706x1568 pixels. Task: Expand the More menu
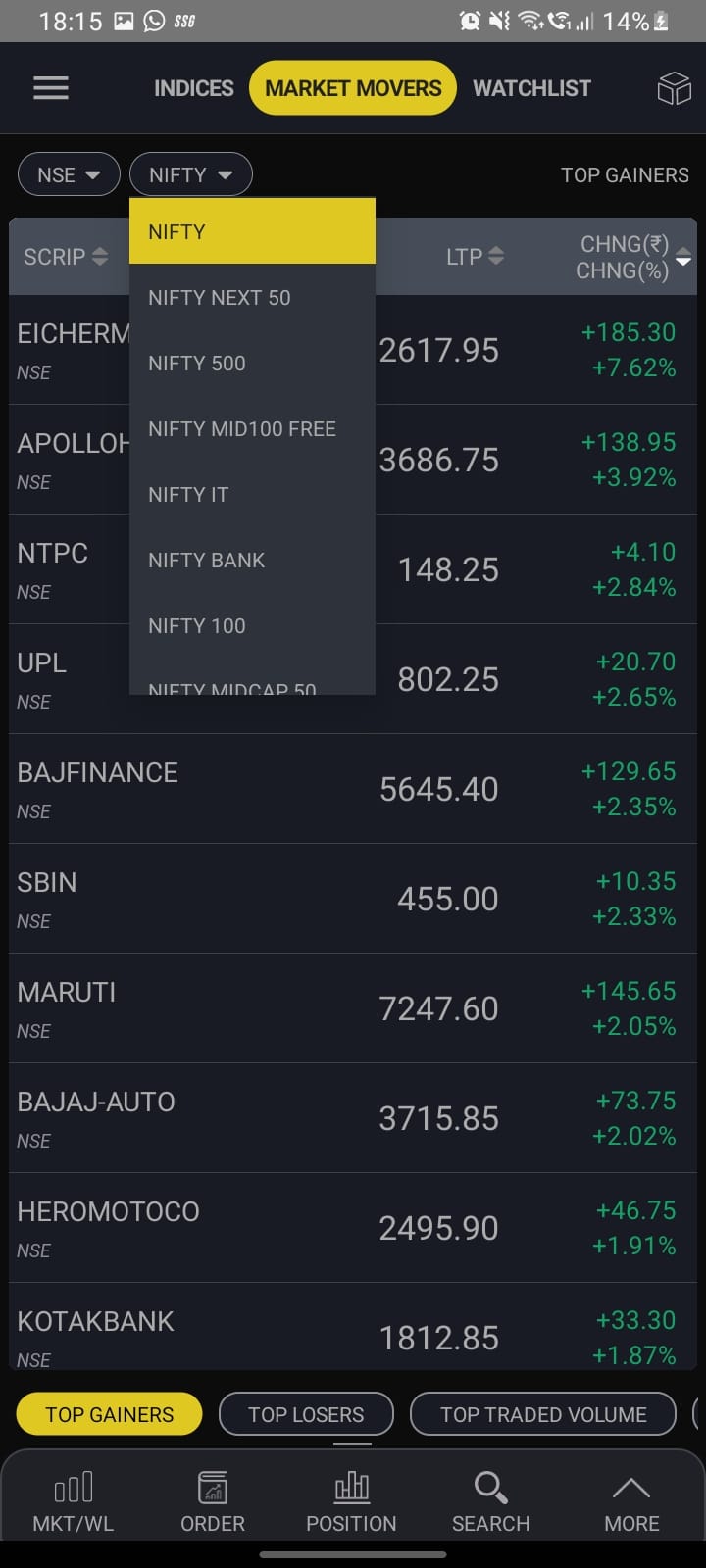click(x=631, y=1501)
